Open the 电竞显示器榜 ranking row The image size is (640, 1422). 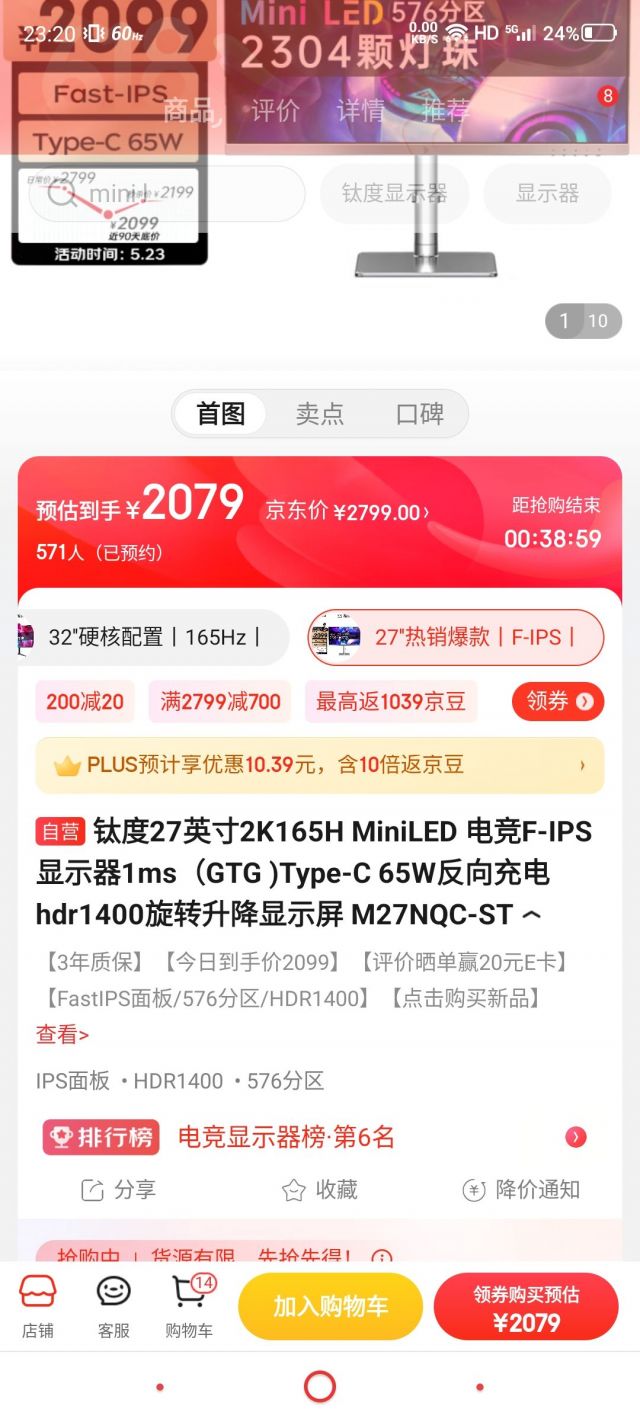coord(320,1137)
